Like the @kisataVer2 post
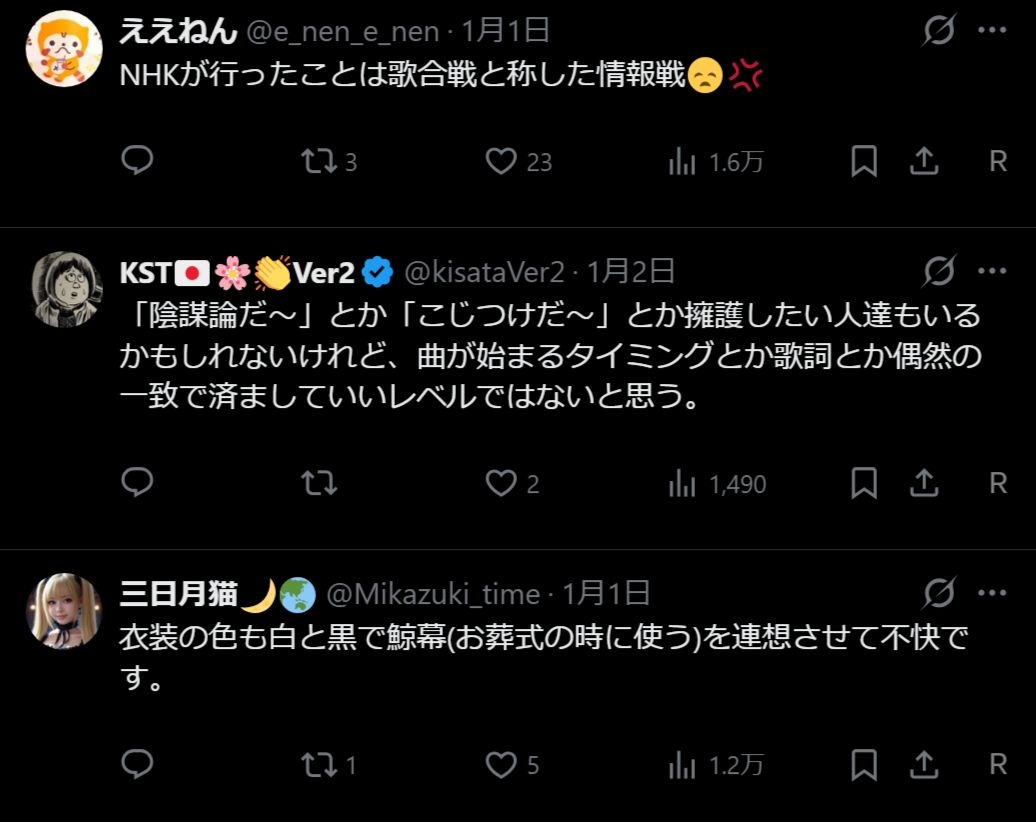This screenshot has height=822, width=1036. click(500, 484)
